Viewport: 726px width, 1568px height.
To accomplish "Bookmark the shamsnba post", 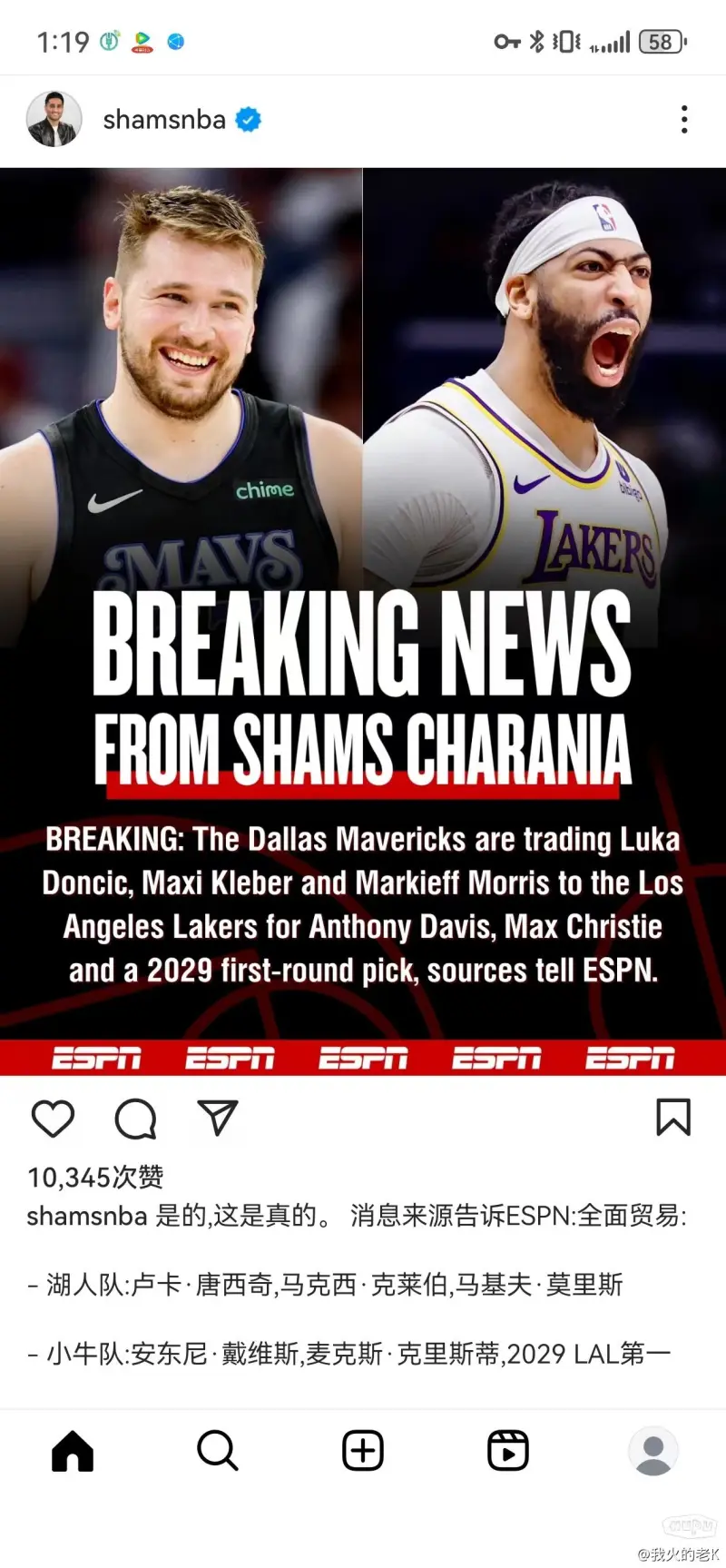I will (673, 1118).
